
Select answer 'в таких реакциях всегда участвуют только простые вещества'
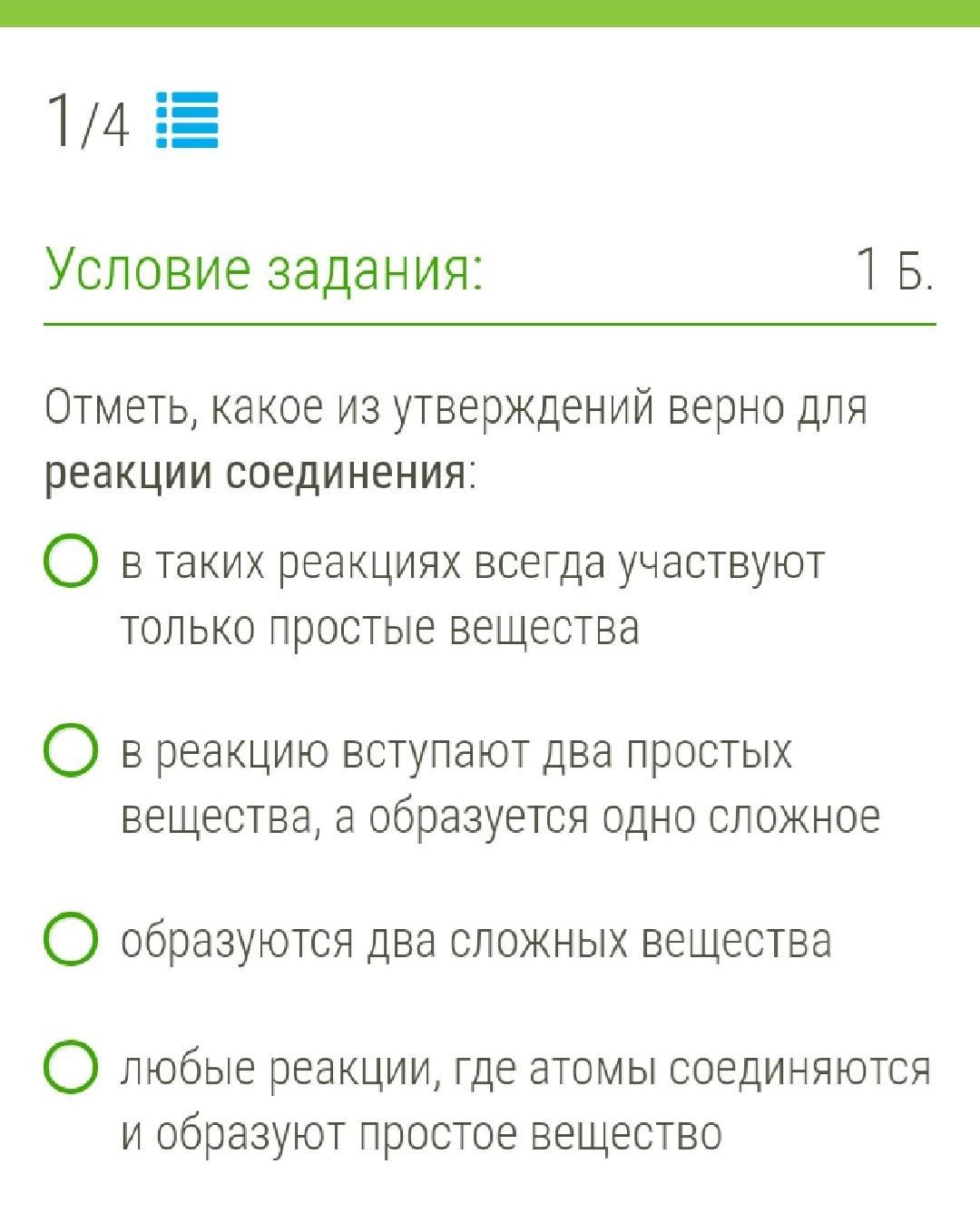tap(70, 562)
